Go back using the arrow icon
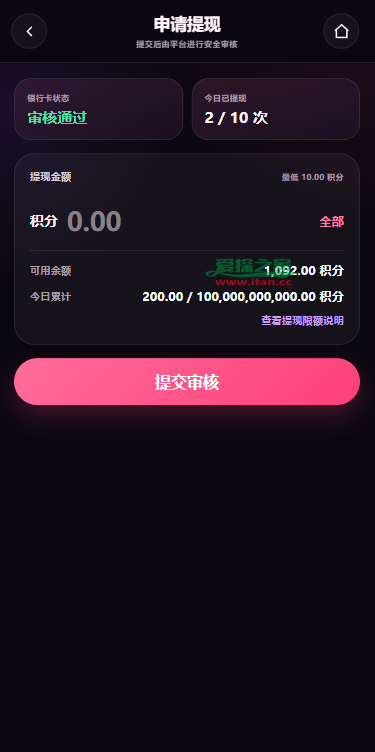This screenshot has width=375, height=752. coord(29,31)
